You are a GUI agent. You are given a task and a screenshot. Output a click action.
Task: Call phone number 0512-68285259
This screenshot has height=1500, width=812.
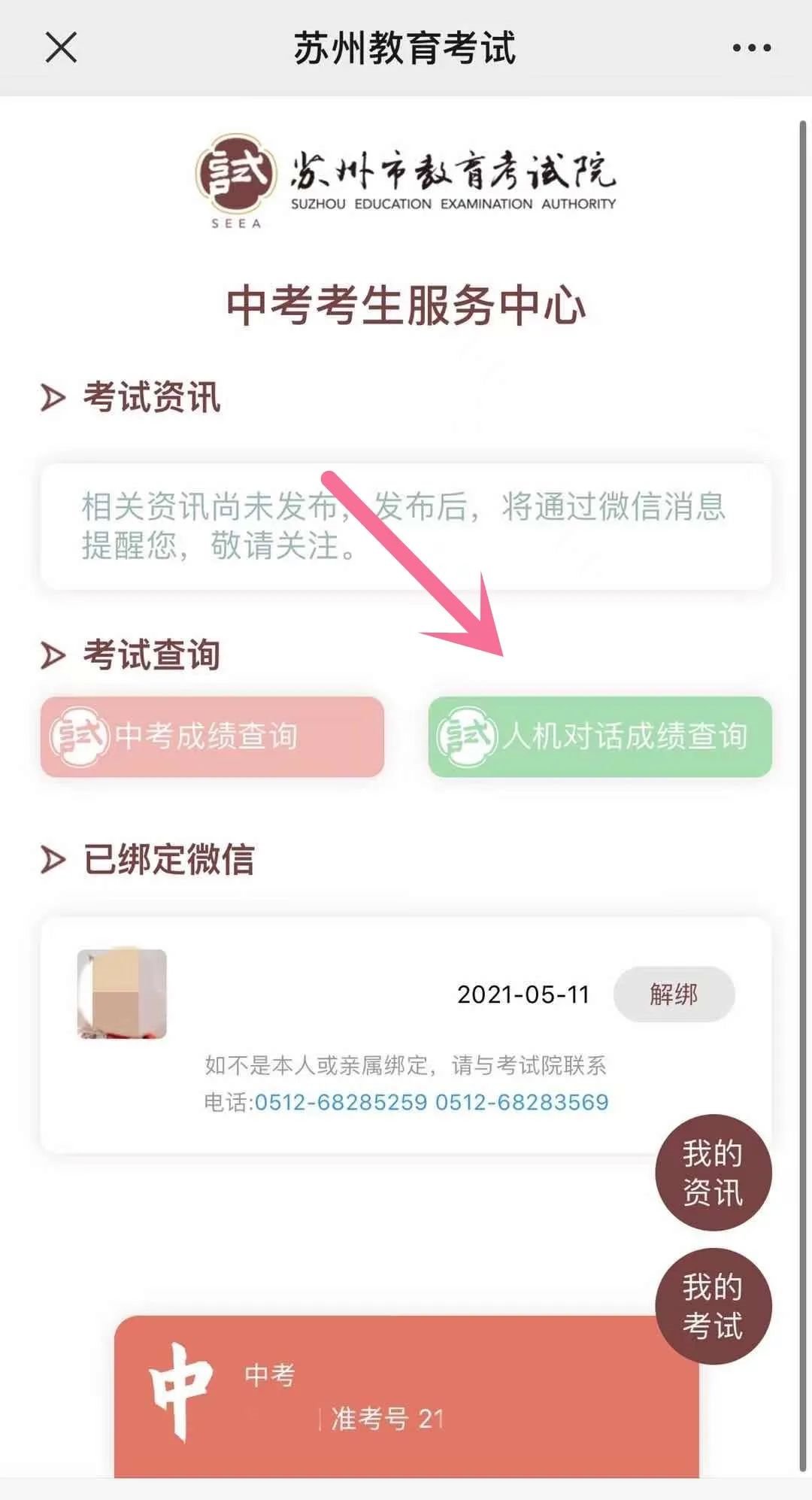(341, 1103)
